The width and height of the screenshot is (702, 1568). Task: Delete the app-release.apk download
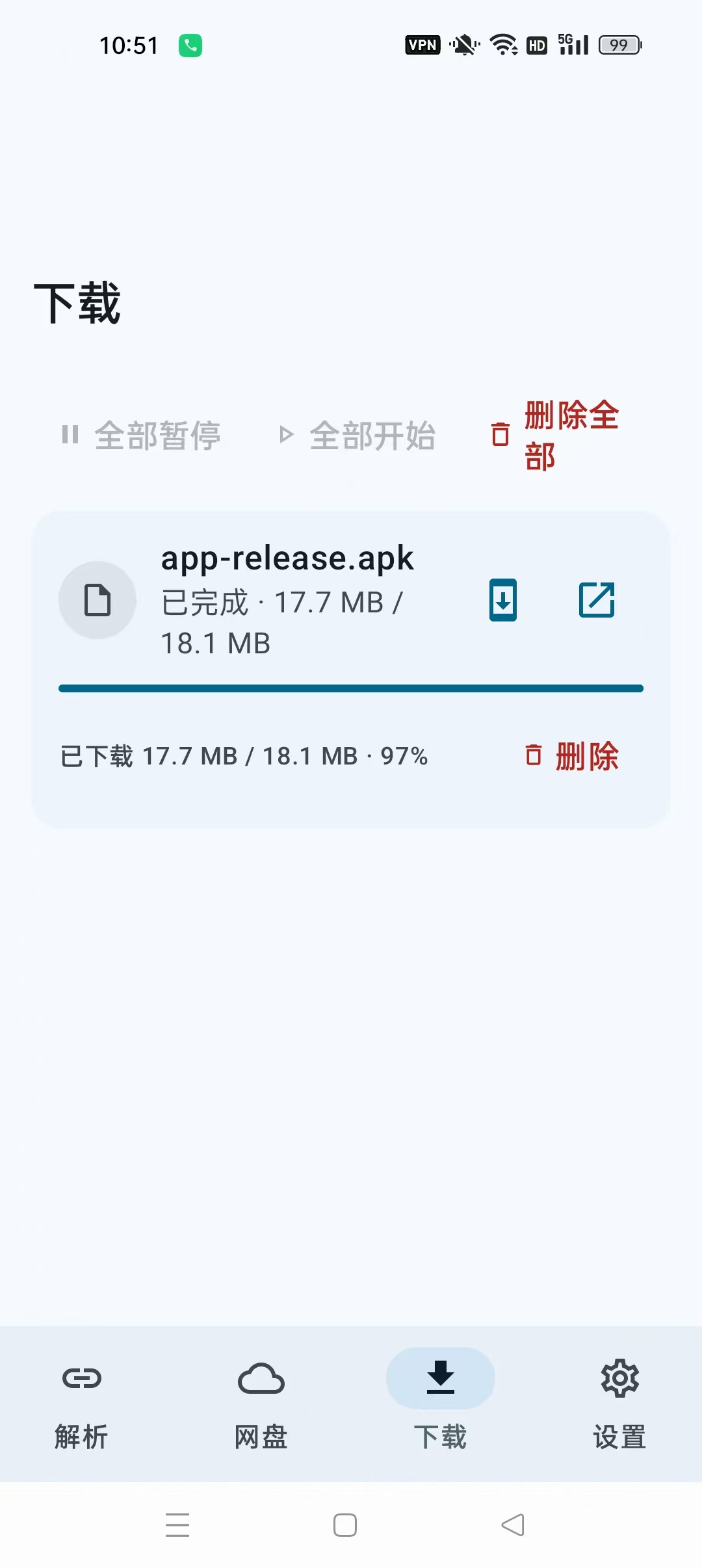tap(571, 755)
